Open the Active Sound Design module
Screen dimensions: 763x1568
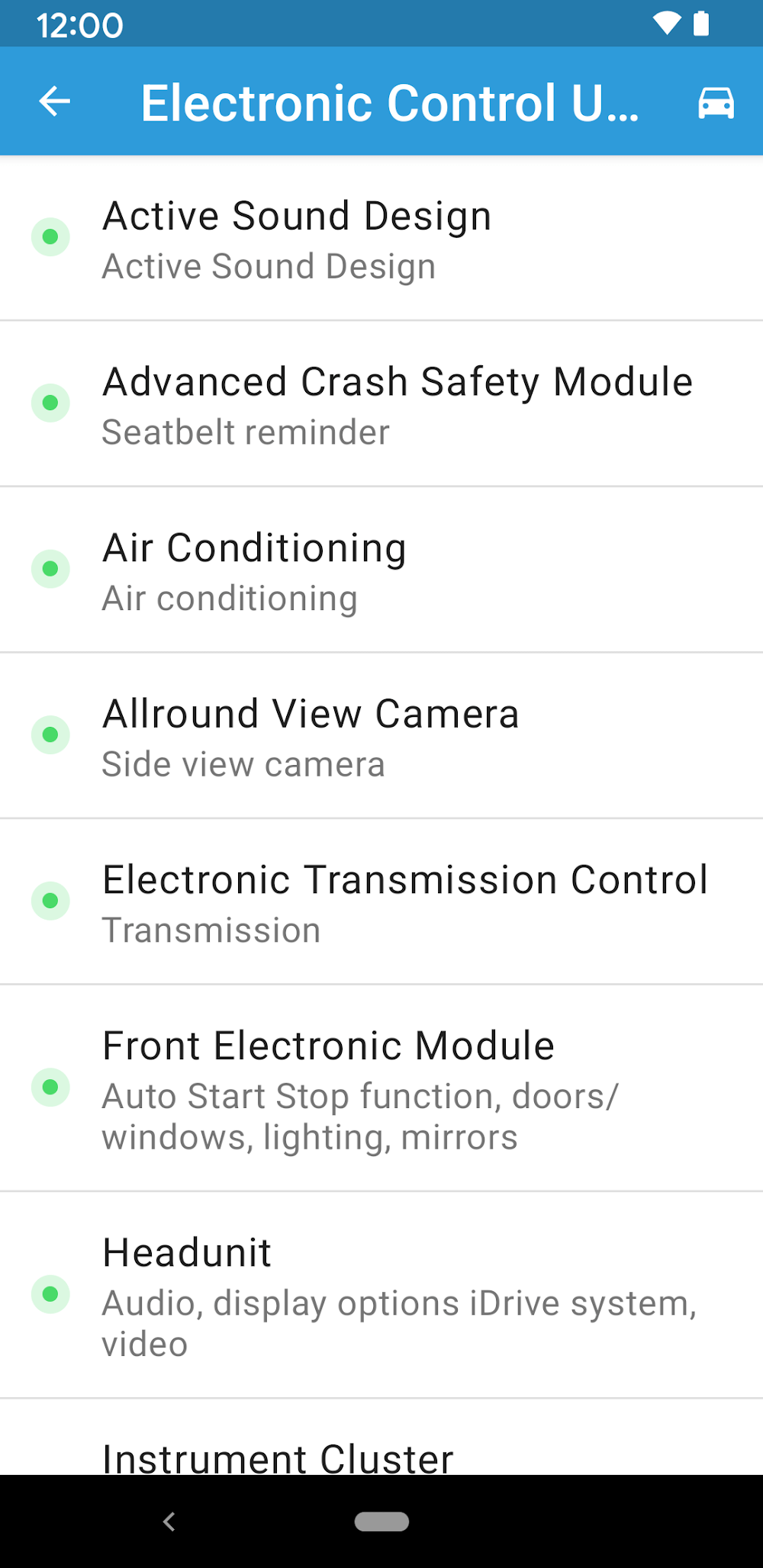click(x=381, y=239)
